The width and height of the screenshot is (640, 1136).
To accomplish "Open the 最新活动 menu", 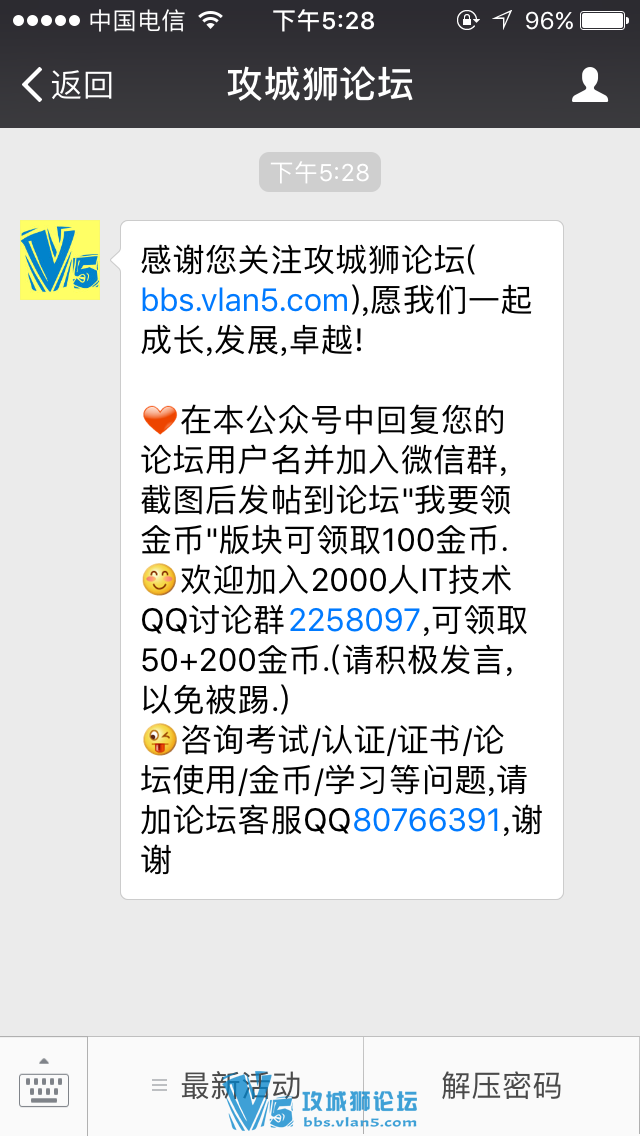I will click(x=226, y=1086).
